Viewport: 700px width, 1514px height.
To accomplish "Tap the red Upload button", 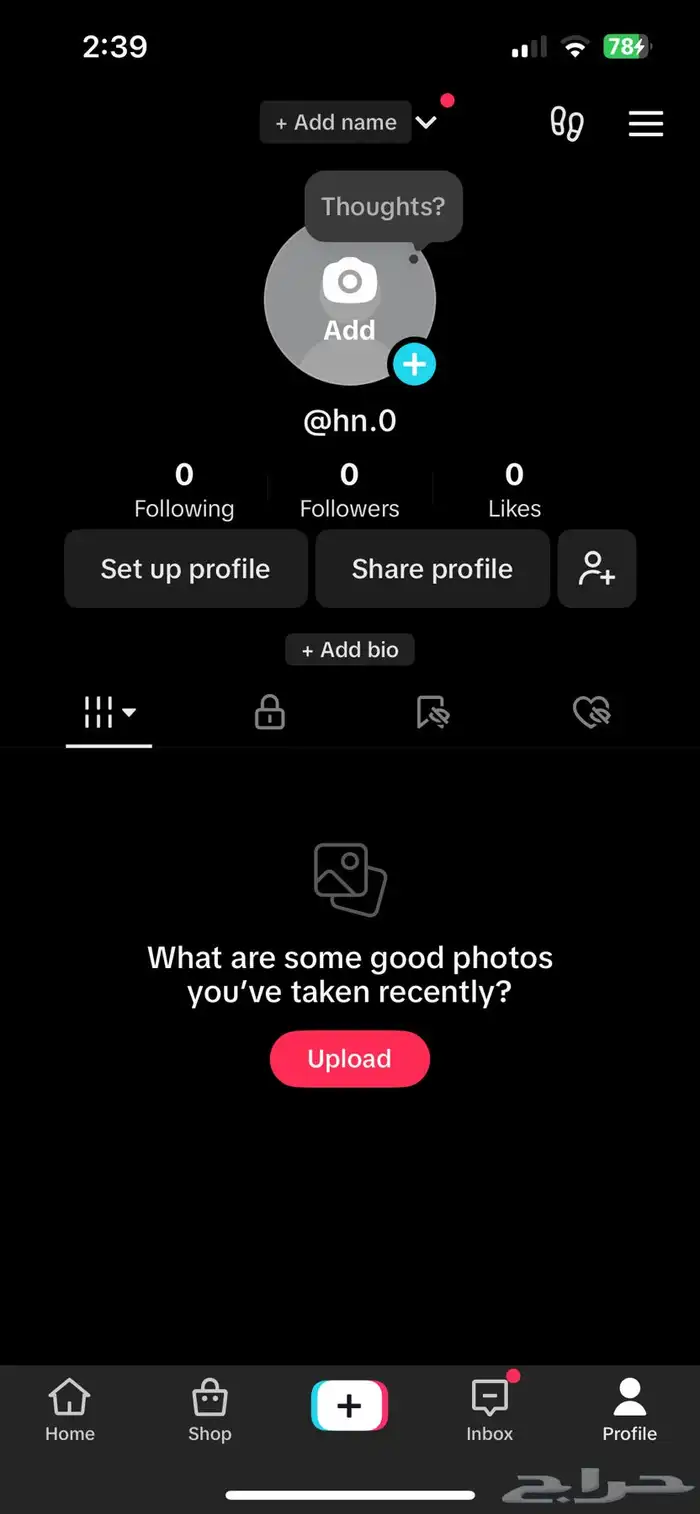I will (349, 1059).
